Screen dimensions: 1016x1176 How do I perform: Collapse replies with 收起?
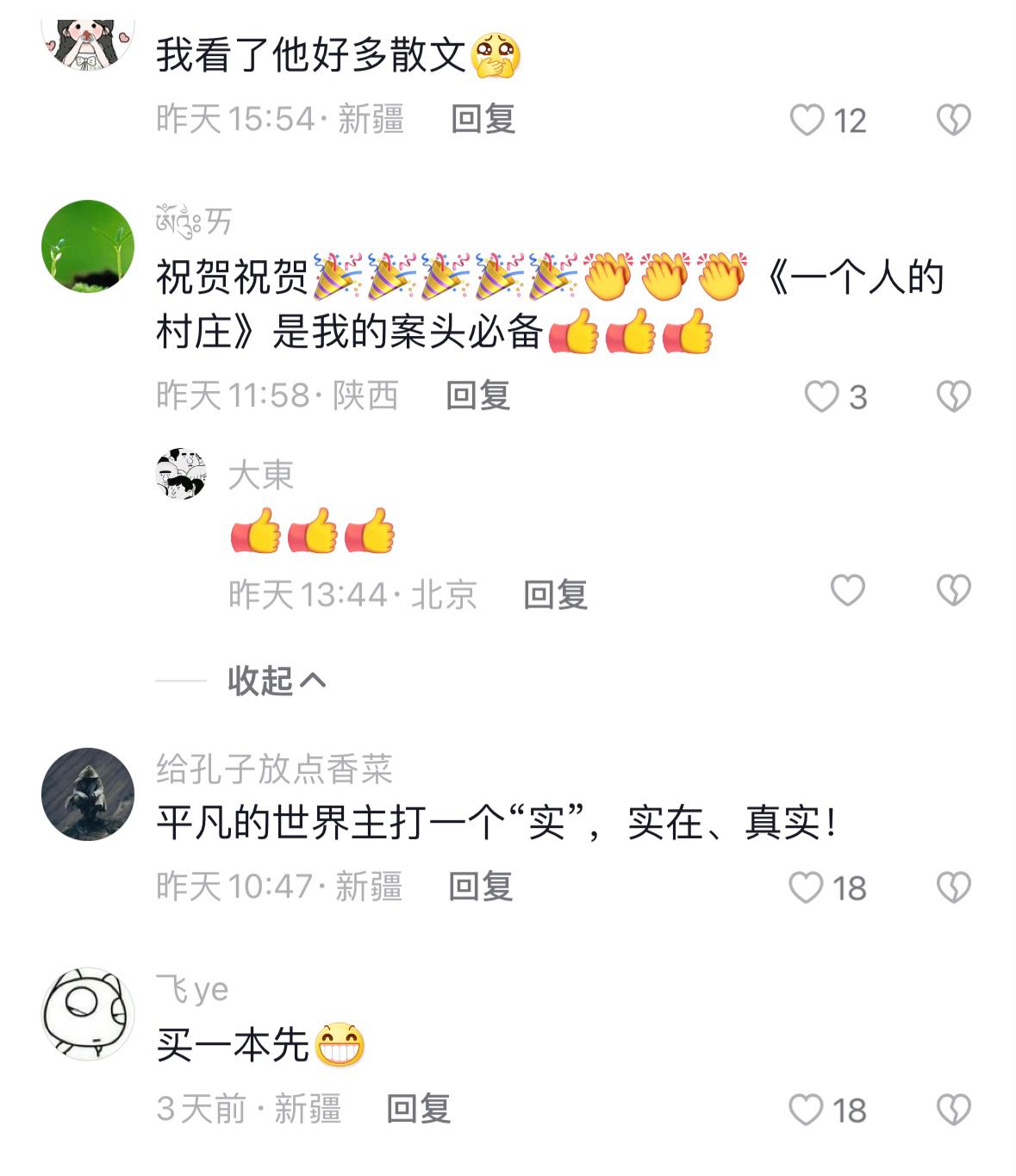point(276,681)
